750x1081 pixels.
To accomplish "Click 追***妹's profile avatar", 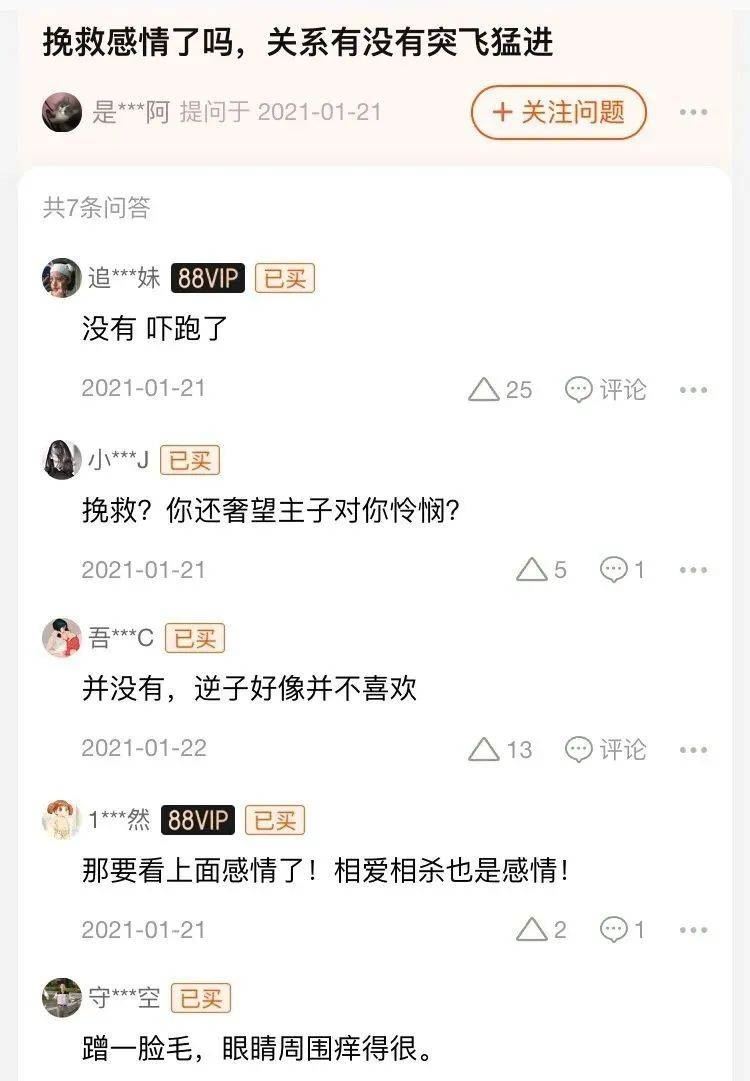I will [x=58, y=278].
